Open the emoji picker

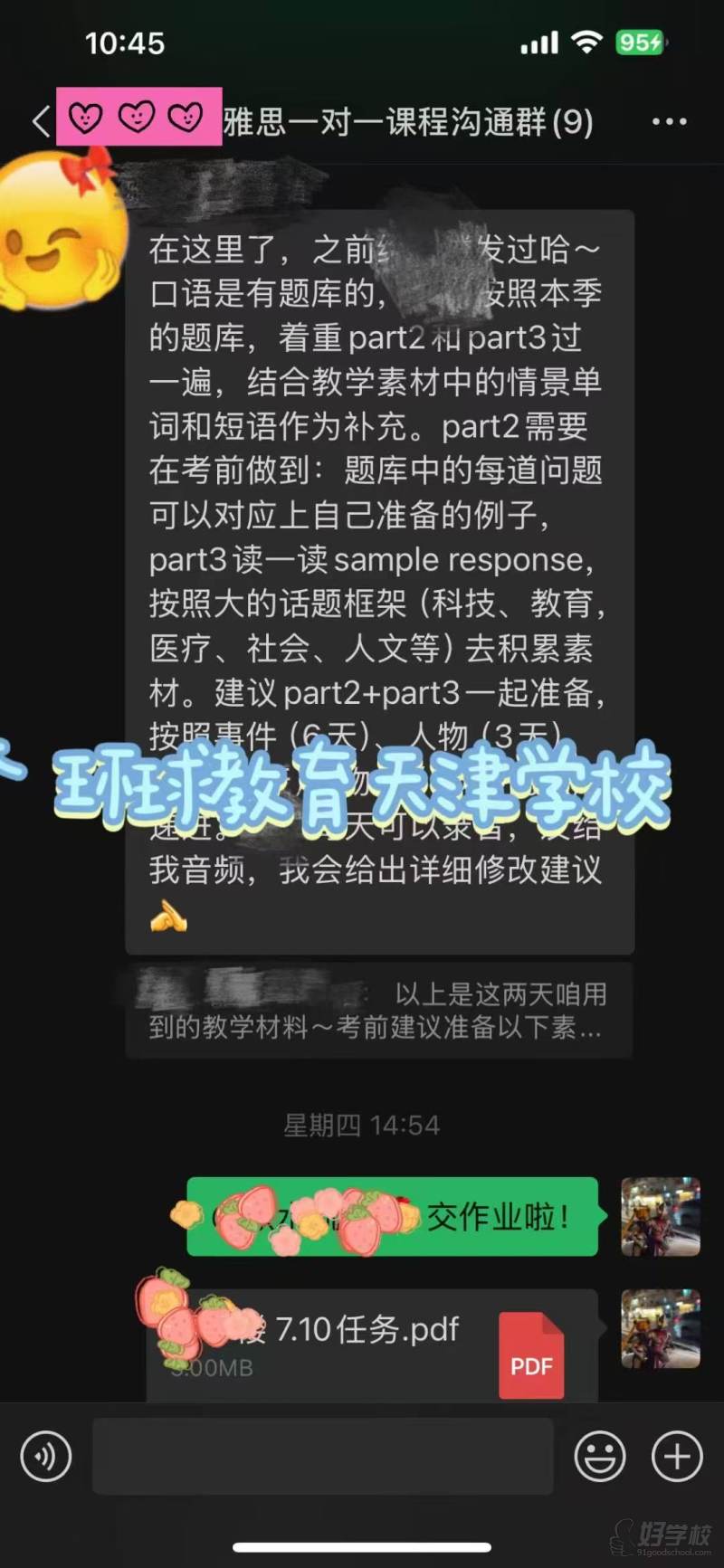pos(600,1456)
